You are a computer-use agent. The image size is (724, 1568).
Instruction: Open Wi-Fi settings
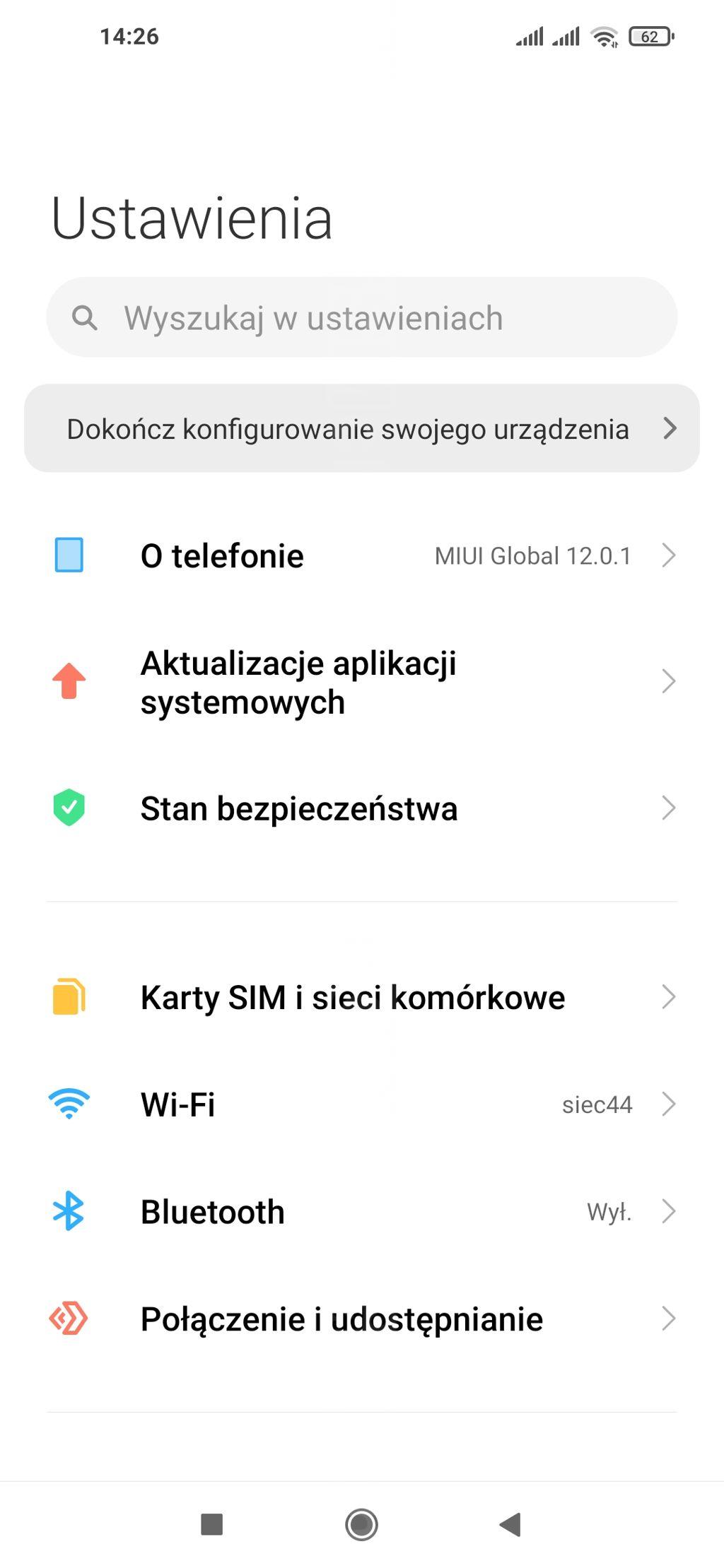361,1104
